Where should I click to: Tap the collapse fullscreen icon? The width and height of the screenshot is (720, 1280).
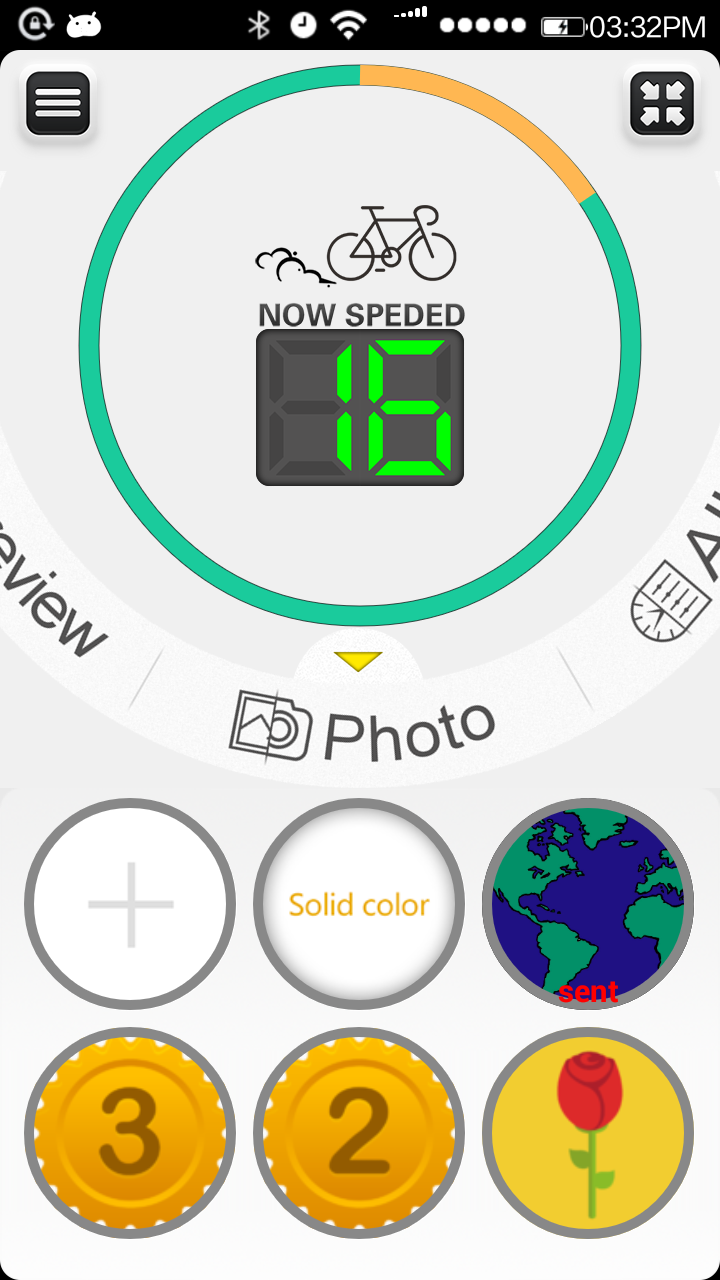[661, 104]
